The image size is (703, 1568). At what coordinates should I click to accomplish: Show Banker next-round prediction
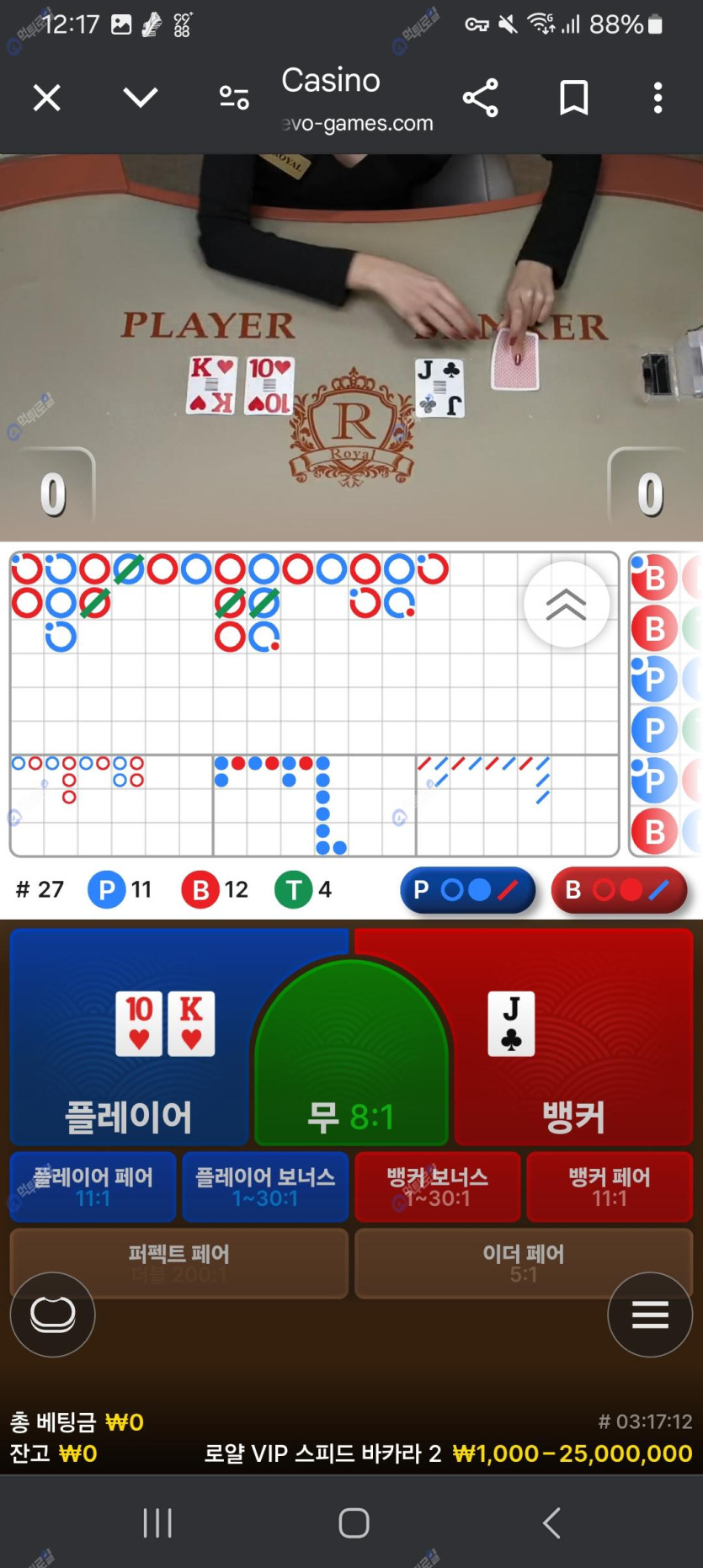pyautogui.click(x=618, y=890)
